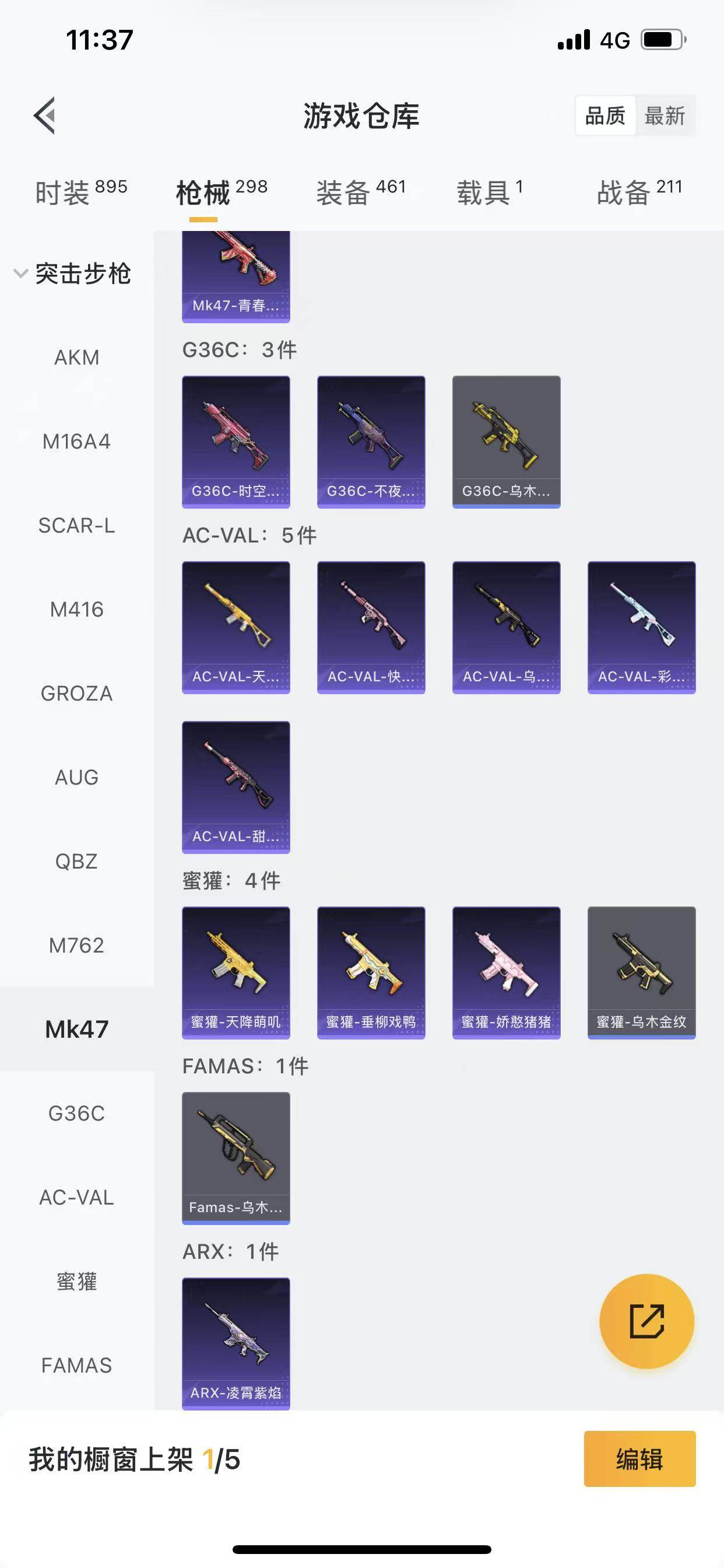Sort warehouse by 最新
The image size is (724, 1568).
pos(665,116)
